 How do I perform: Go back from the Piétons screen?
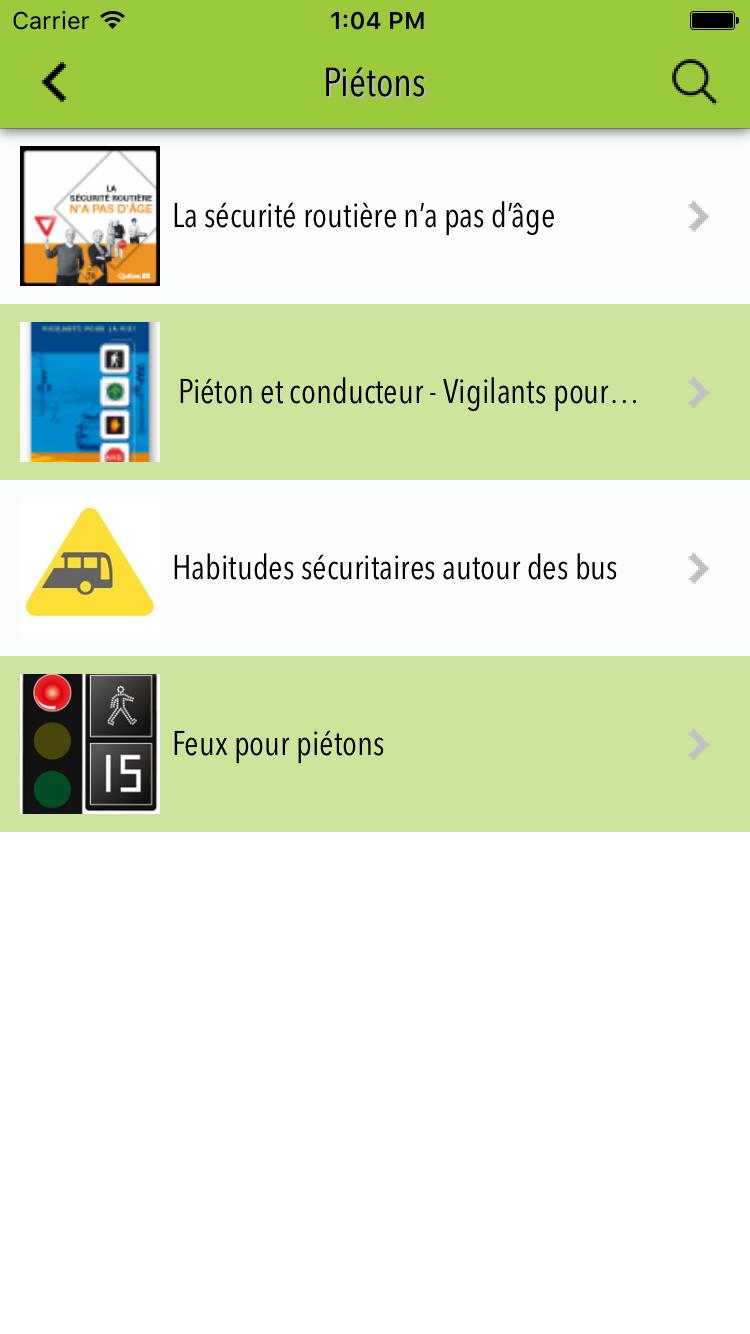tap(54, 82)
